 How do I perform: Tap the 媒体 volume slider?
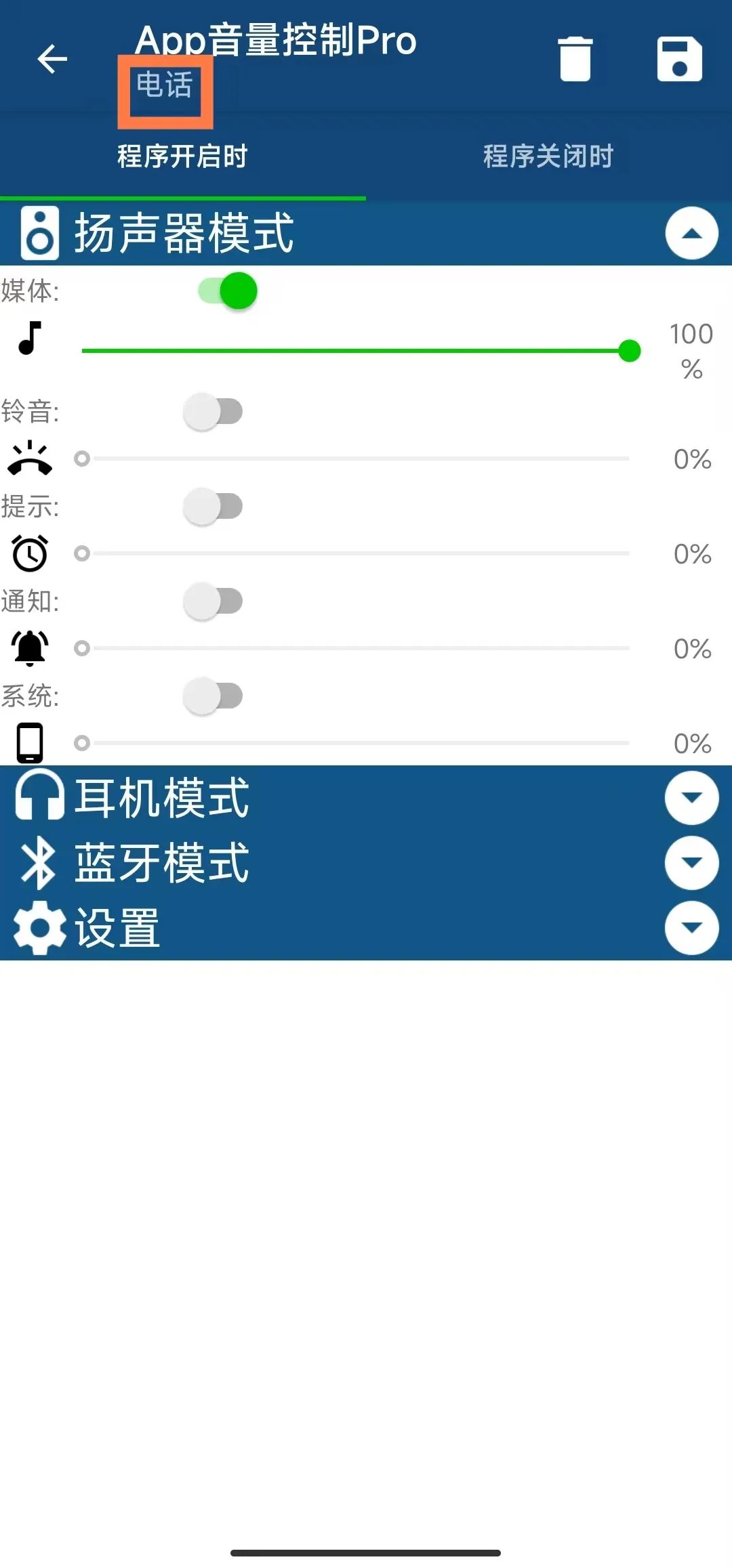tap(356, 351)
